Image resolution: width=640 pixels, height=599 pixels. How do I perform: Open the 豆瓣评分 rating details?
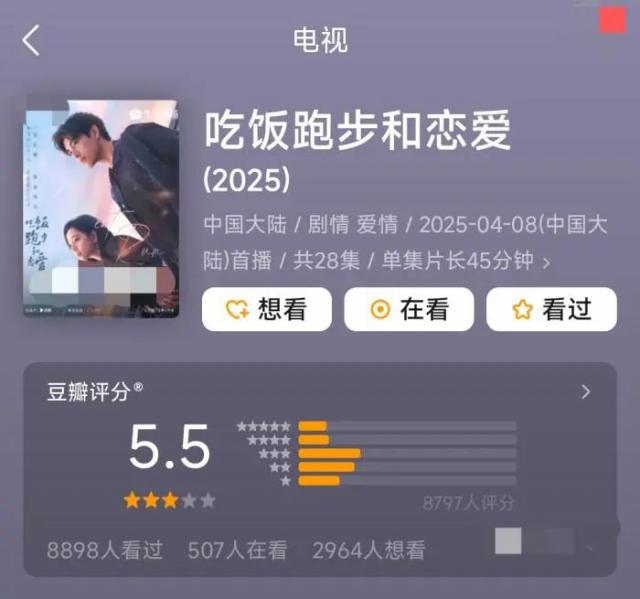(586, 392)
